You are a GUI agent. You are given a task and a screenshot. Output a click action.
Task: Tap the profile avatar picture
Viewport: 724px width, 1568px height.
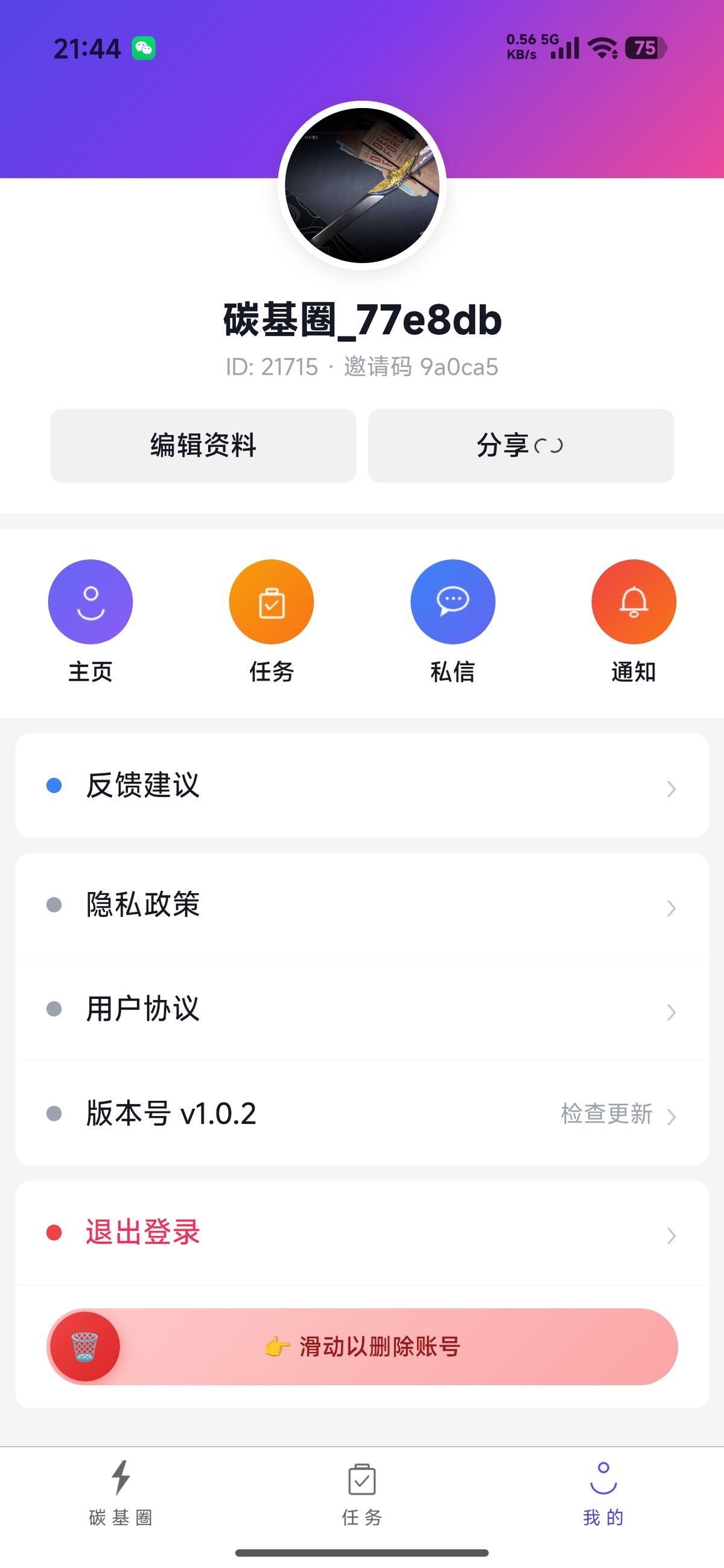tap(363, 185)
